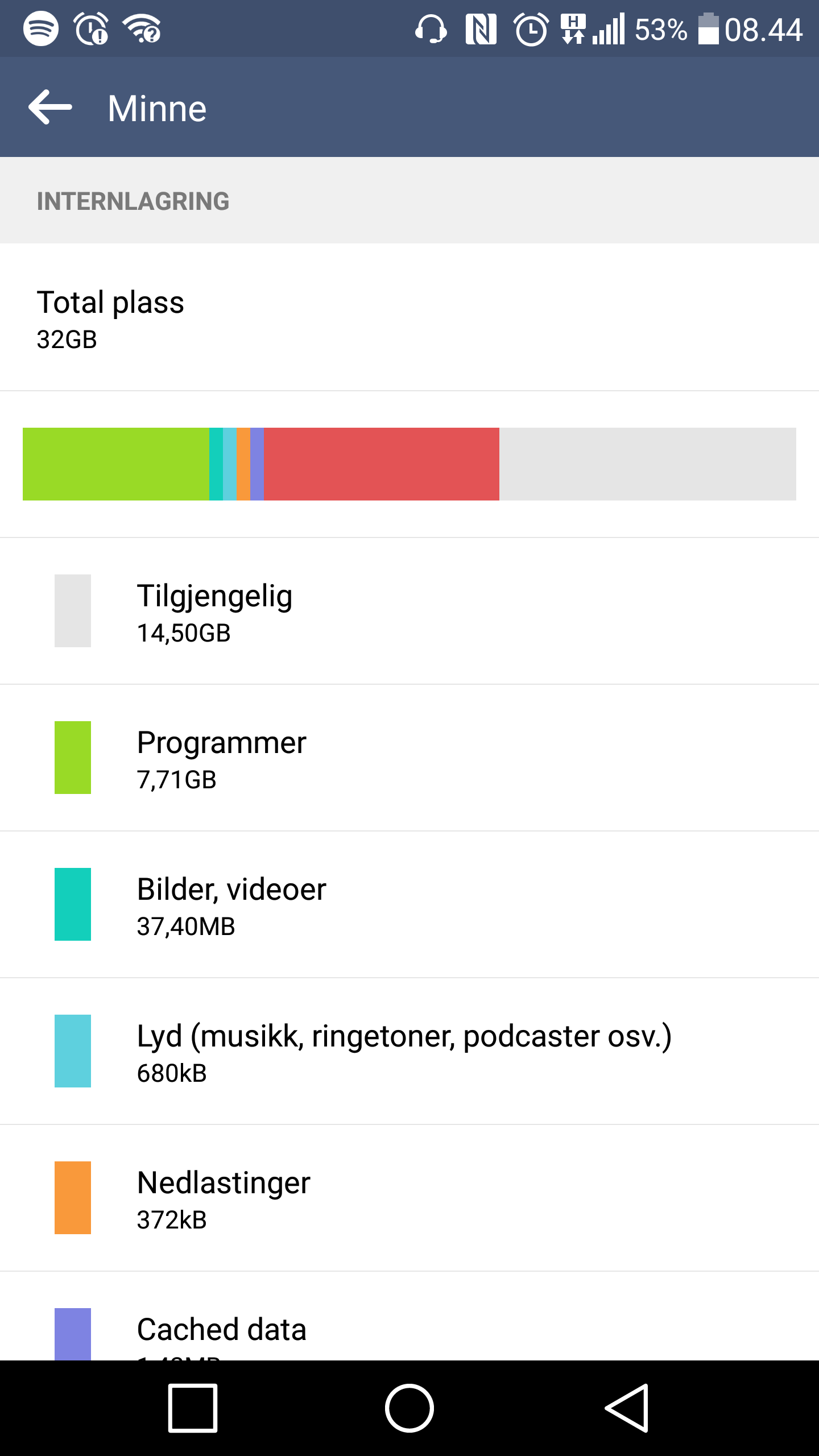Open Bilder, videoer storage row
The image size is (819, 1456).
[409, 904]
